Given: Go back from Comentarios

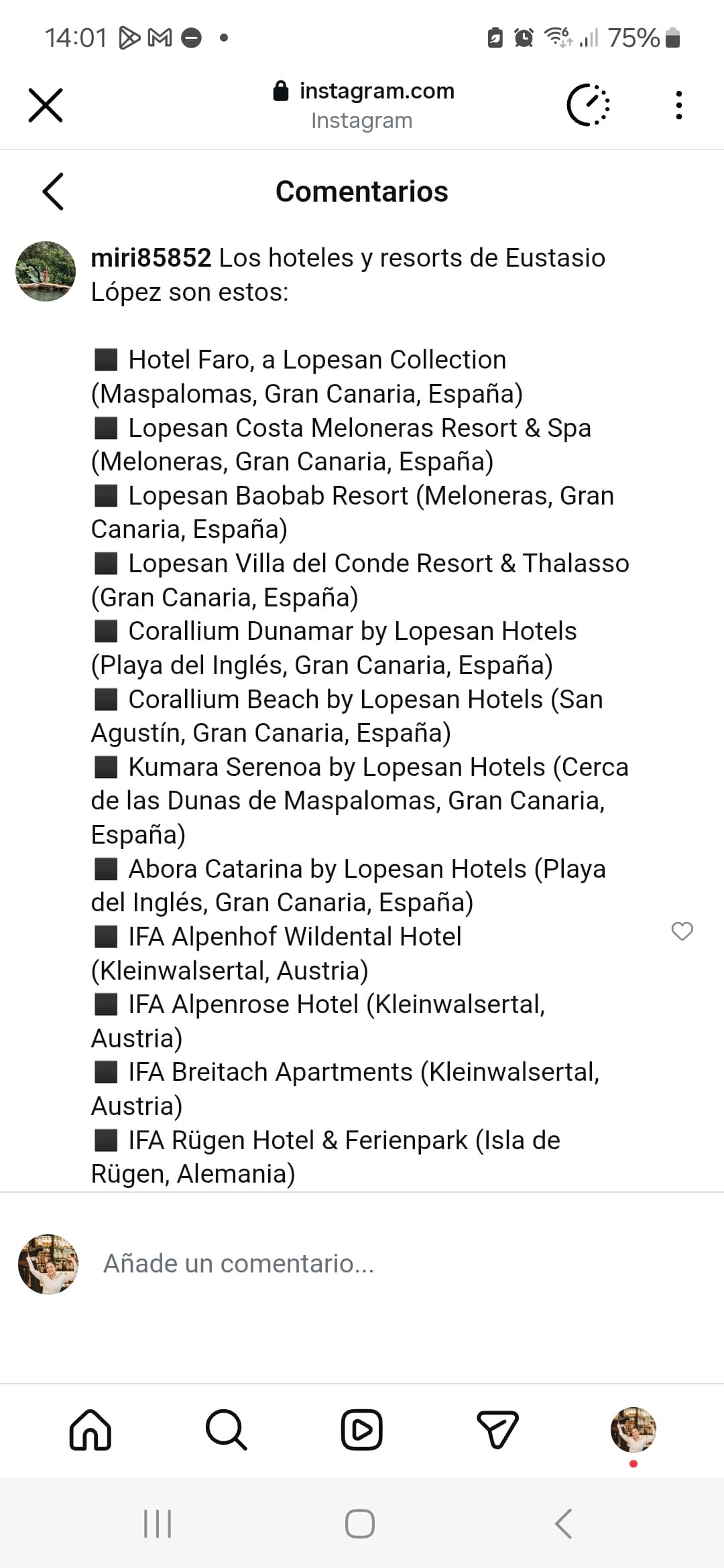Looking at the screenshot, I should pyautogui.click(x=53, y=192).
